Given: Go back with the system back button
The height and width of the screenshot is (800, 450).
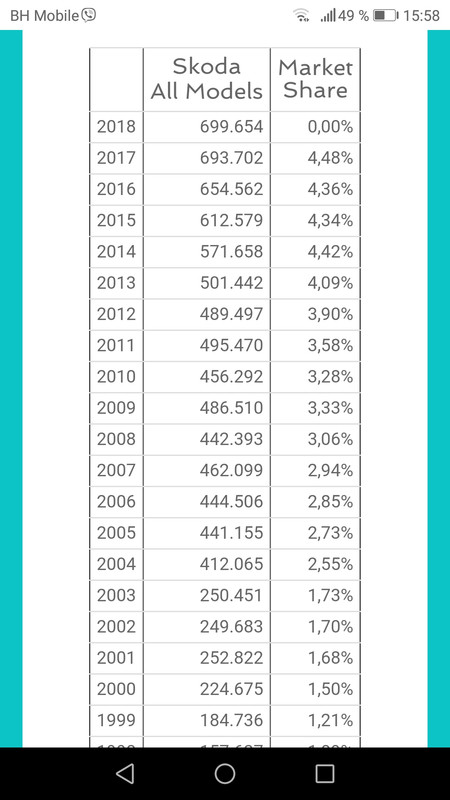Looking at the screenshot, I should (x=125, y=773).
